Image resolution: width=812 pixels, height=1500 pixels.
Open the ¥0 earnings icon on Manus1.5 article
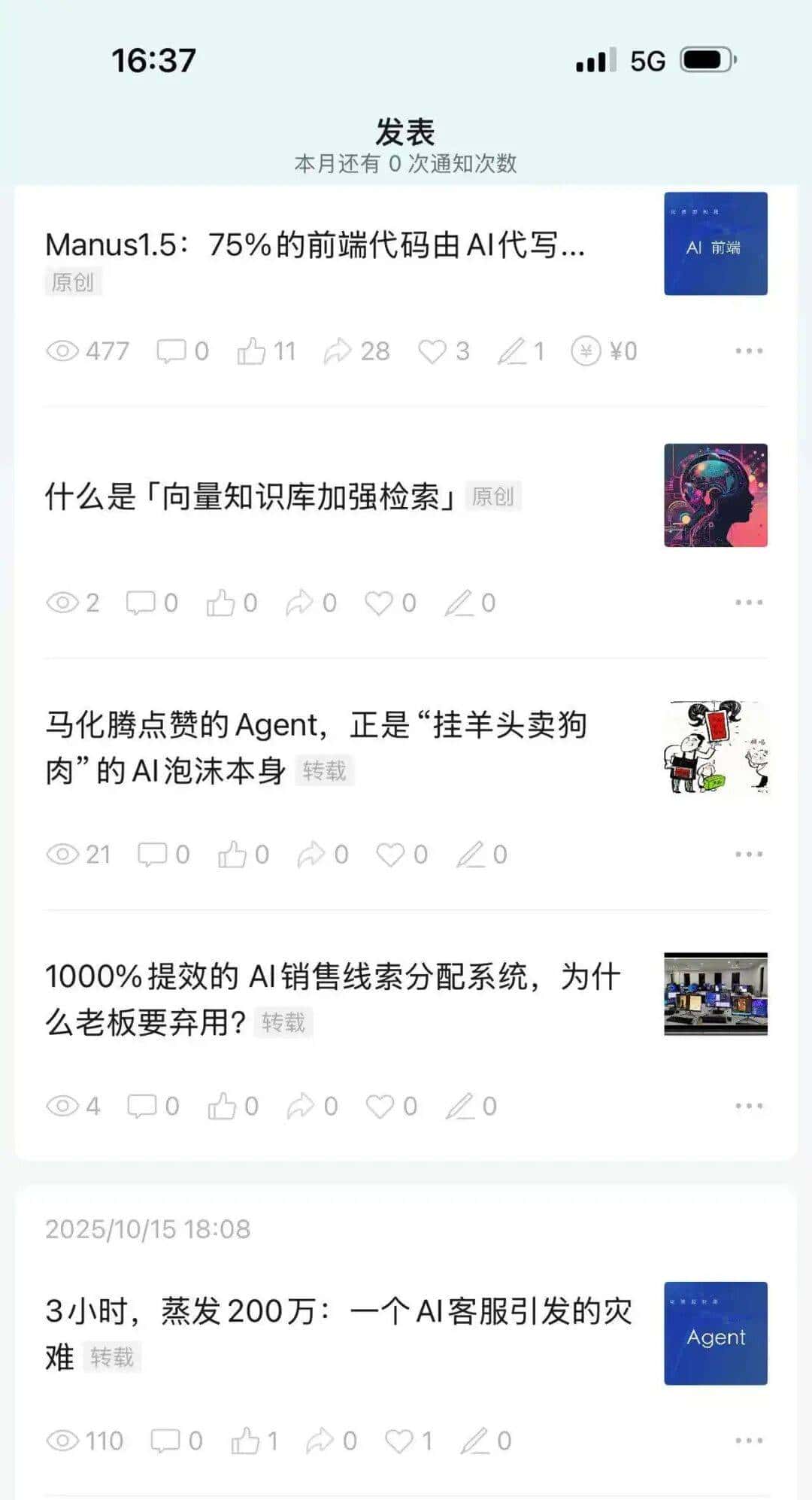pyautogui.click(x=589, y=350)
